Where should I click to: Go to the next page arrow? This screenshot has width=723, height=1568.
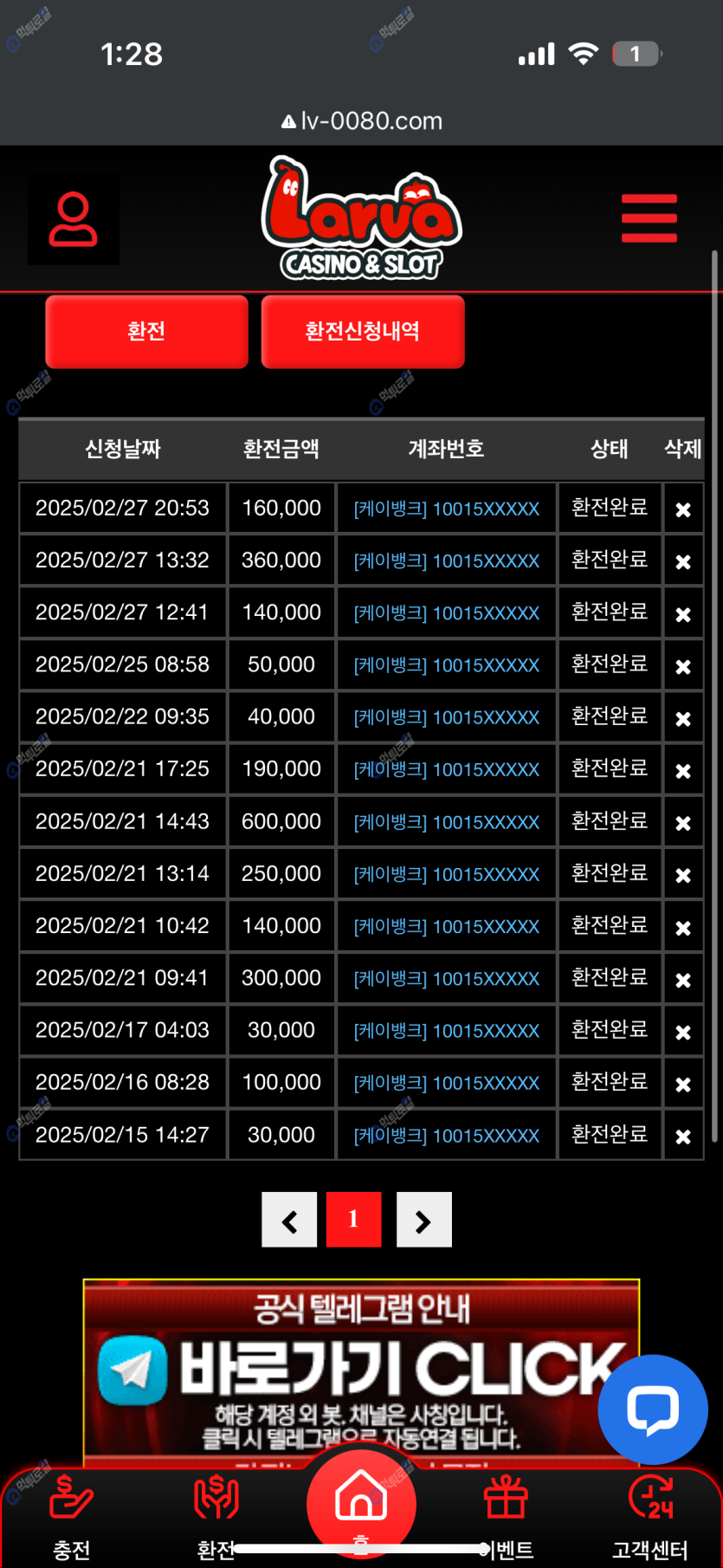[x=424, y=1220]
